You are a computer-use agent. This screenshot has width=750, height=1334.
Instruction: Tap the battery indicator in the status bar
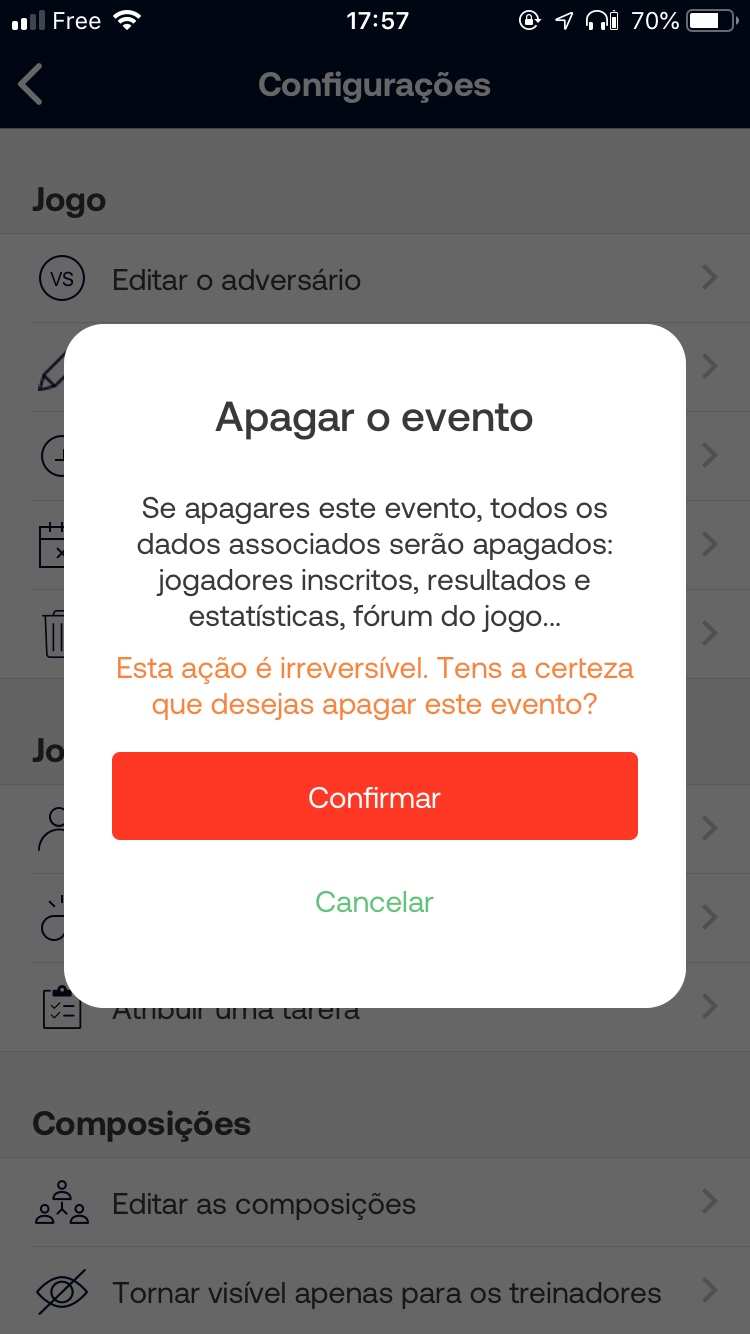(x=712, y=19)
